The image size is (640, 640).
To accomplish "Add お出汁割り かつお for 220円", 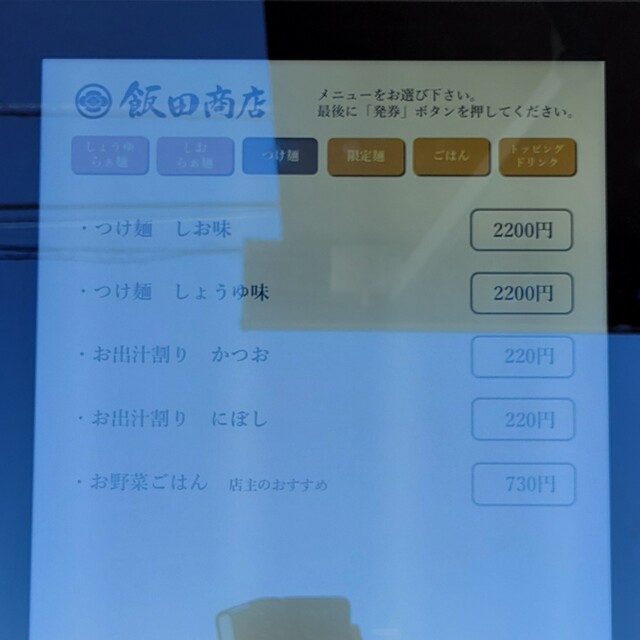I will pyautogui.click(x=522, y=356).
